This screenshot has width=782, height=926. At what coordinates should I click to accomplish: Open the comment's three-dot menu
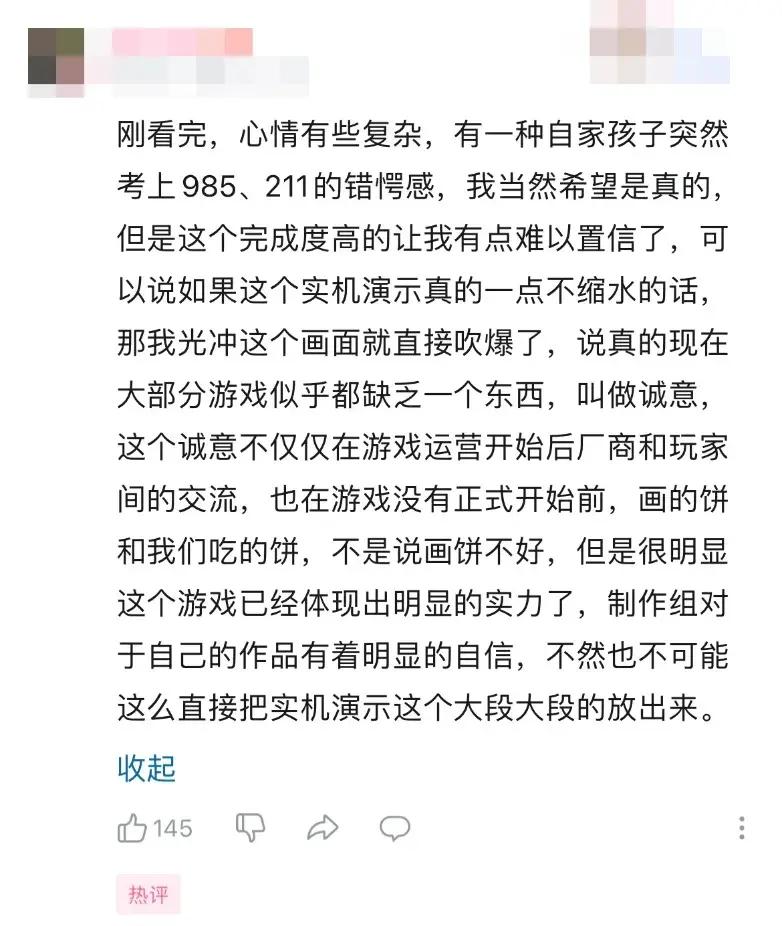[x=741, y=828]
